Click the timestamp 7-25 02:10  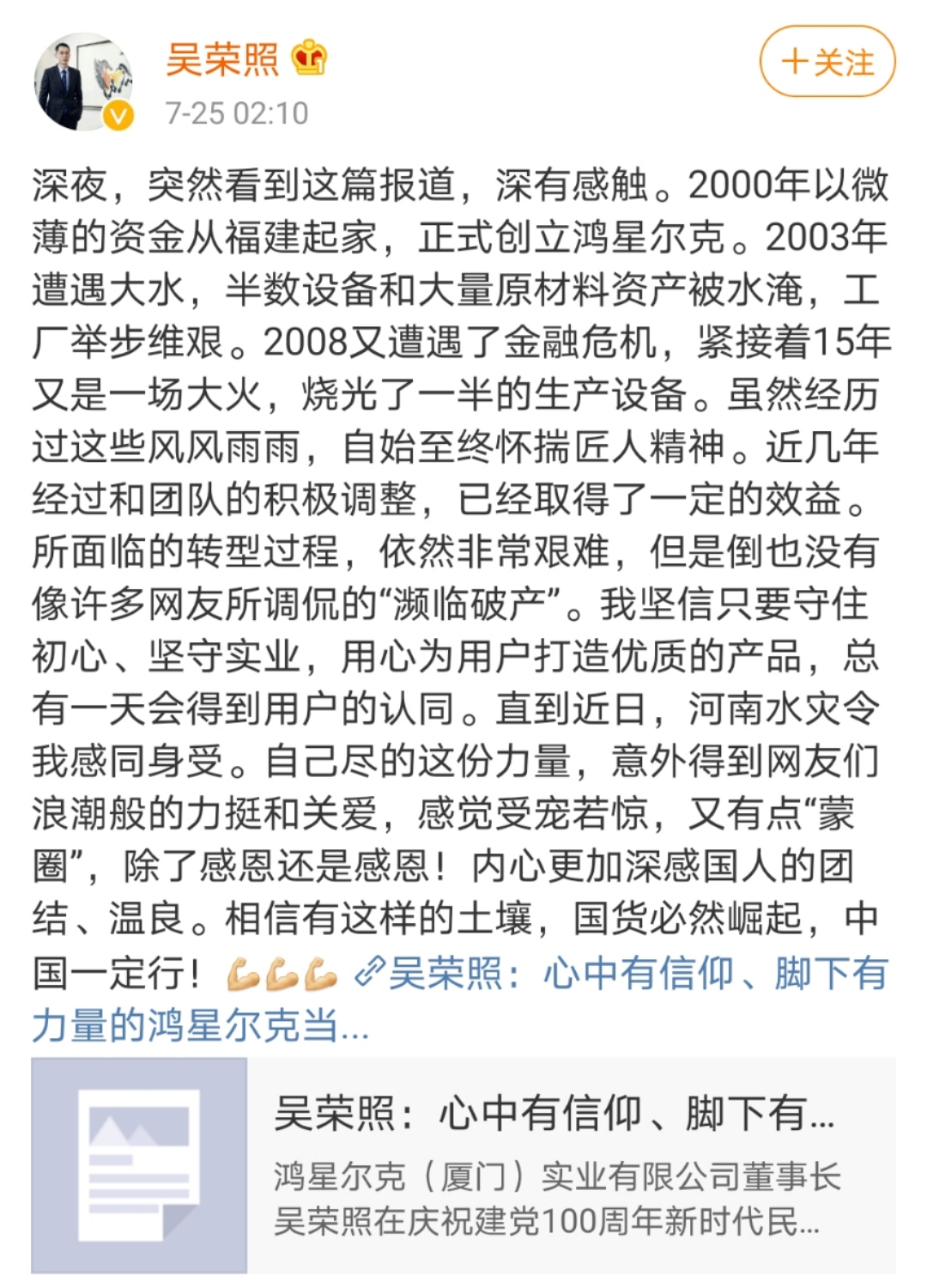(236, 112)
